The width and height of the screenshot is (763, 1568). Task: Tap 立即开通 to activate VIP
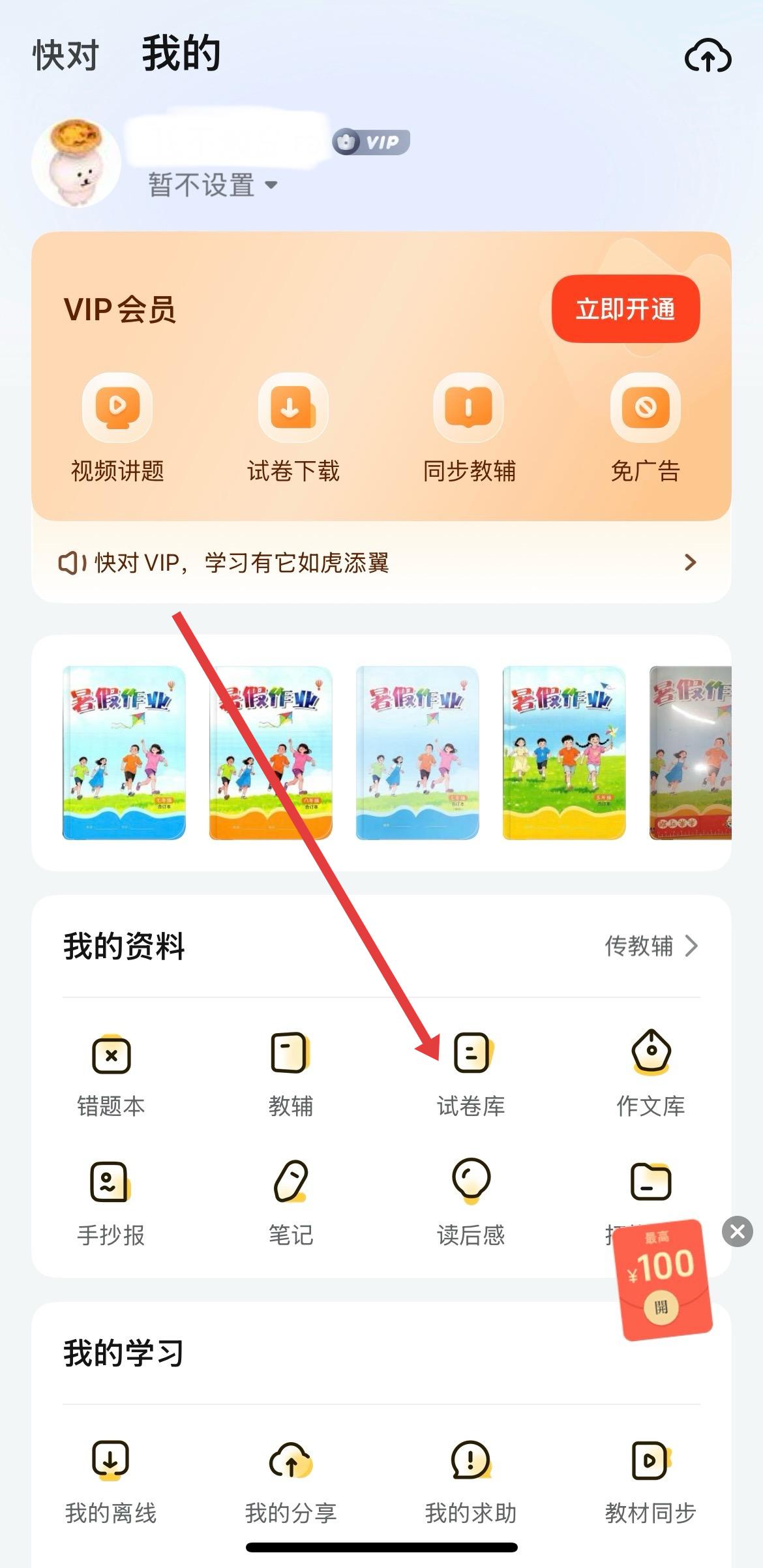[x=625, y=309]
